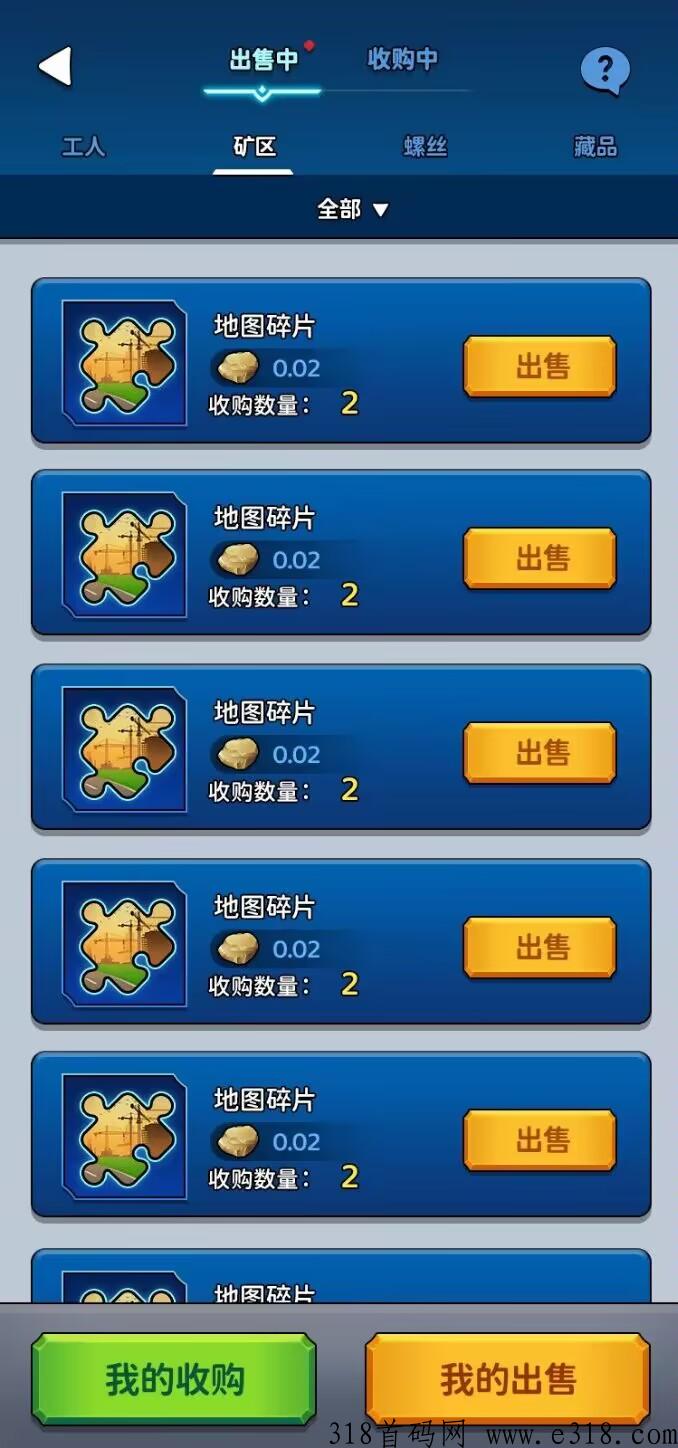
Task: Open 我的出售 listings
Action: click(508, 1379)
